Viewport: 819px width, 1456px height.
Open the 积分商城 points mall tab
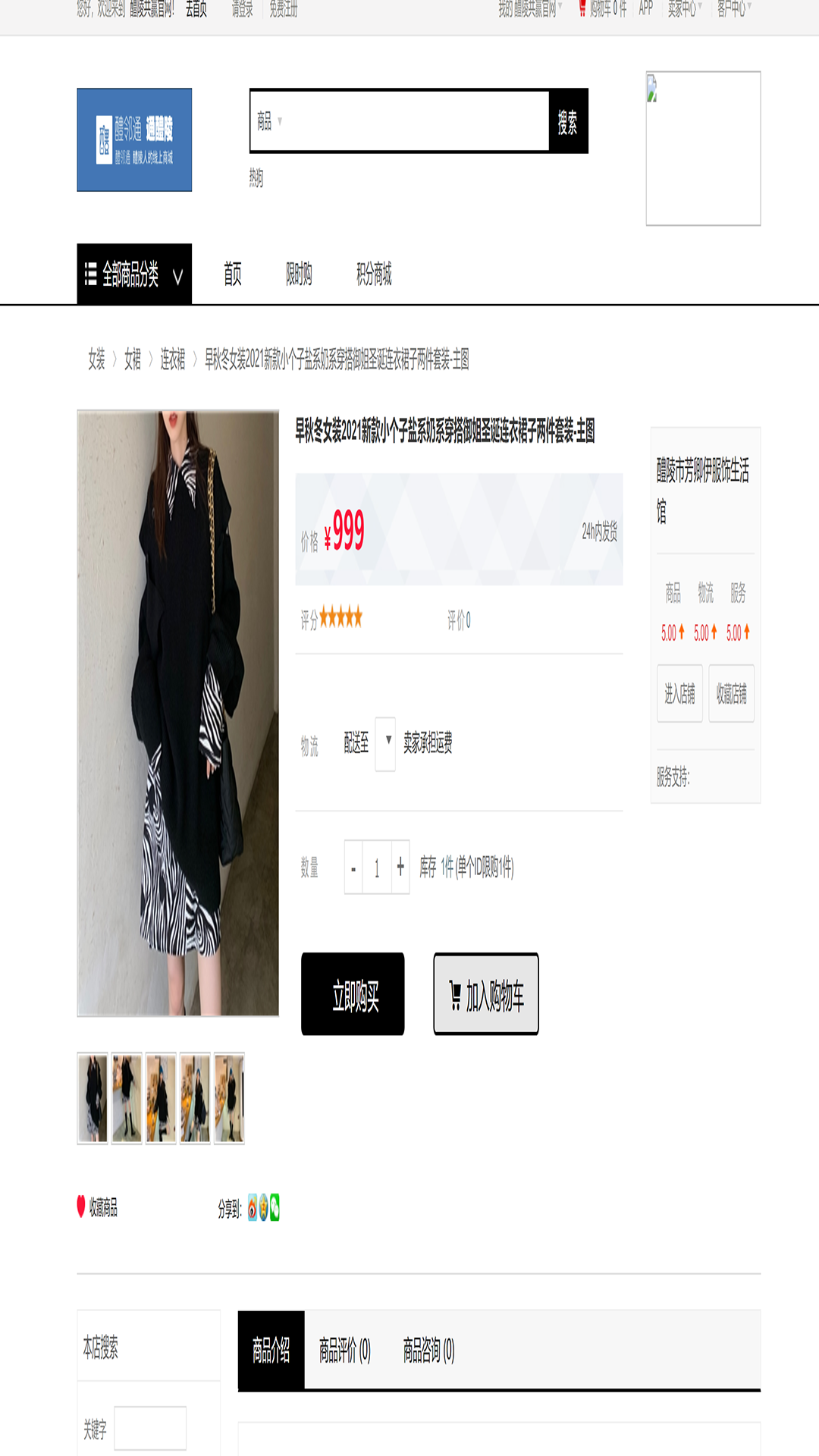[374, 274]
